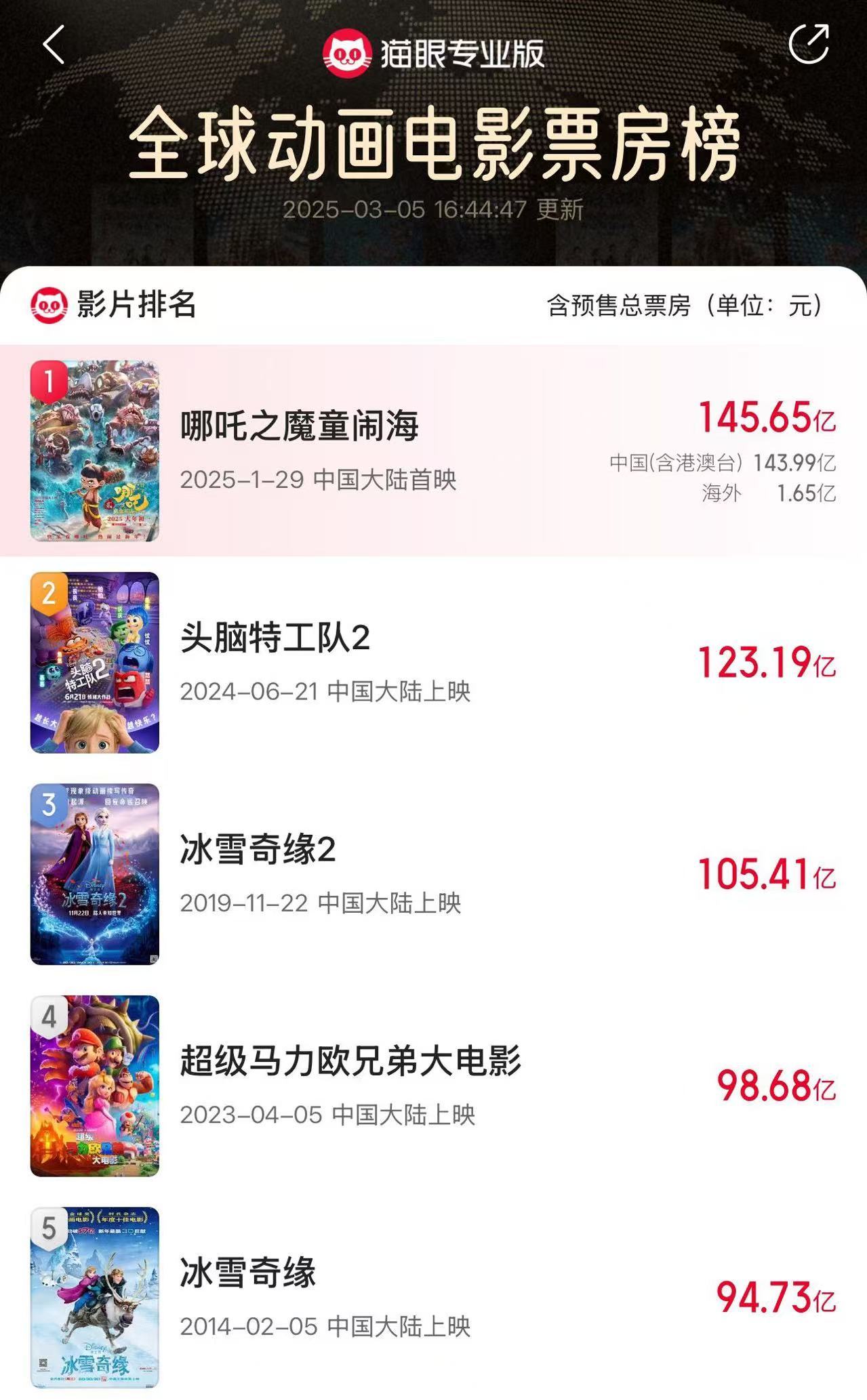Image resolution: width=867 pixels, height=1400 pixels.
Task: Select the 冰雪奇缘2 ranking row
Action: tap(258, 850)
